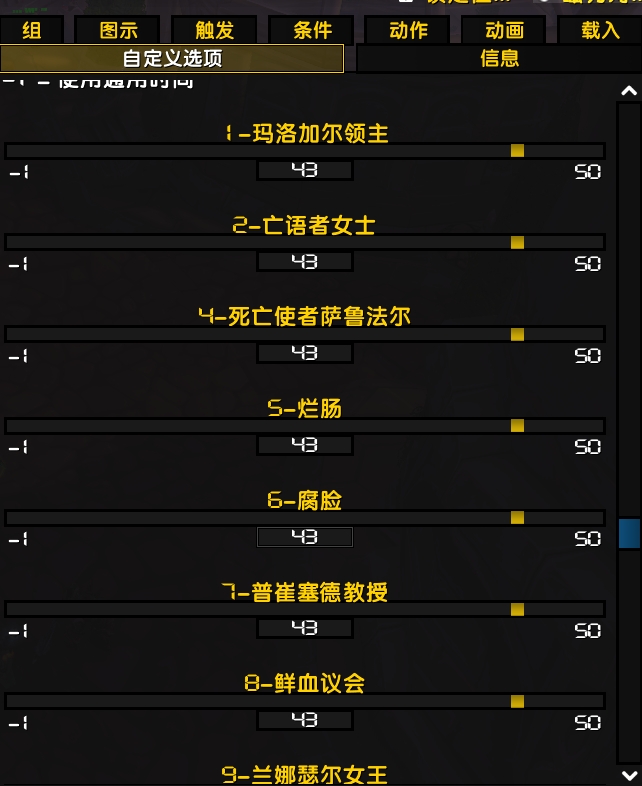Go to the 动画 tab
The height and width of the screenshot is (786, 642).
pos(504,31)
